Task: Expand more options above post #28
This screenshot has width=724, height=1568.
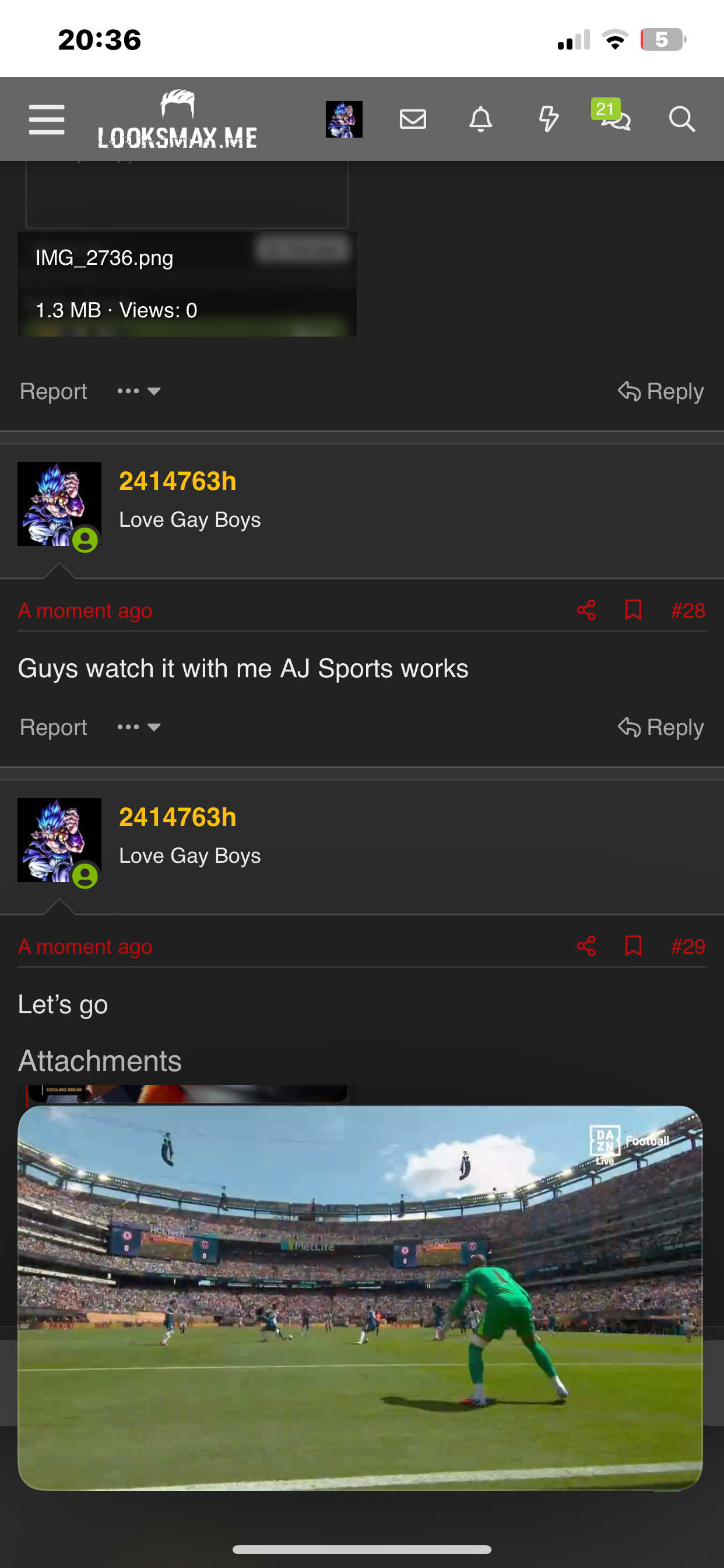Action: 139,391
